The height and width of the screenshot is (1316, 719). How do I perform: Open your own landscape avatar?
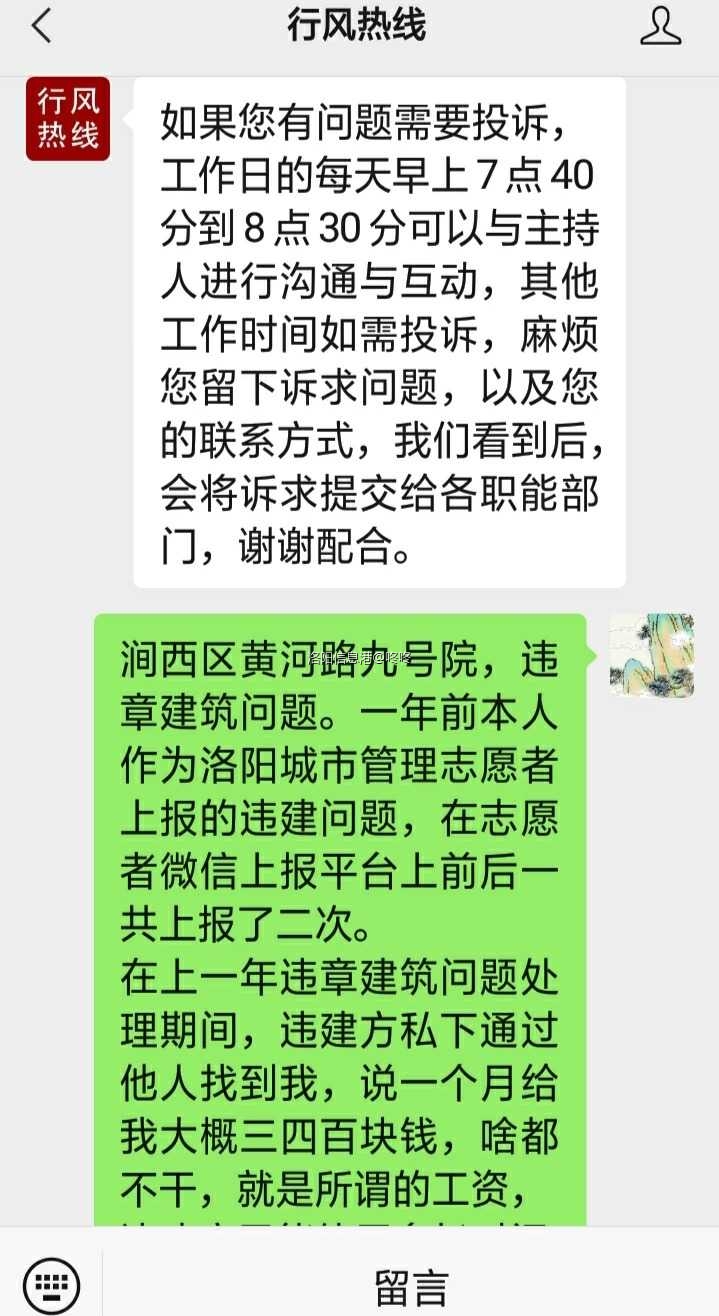coord(652,656)
